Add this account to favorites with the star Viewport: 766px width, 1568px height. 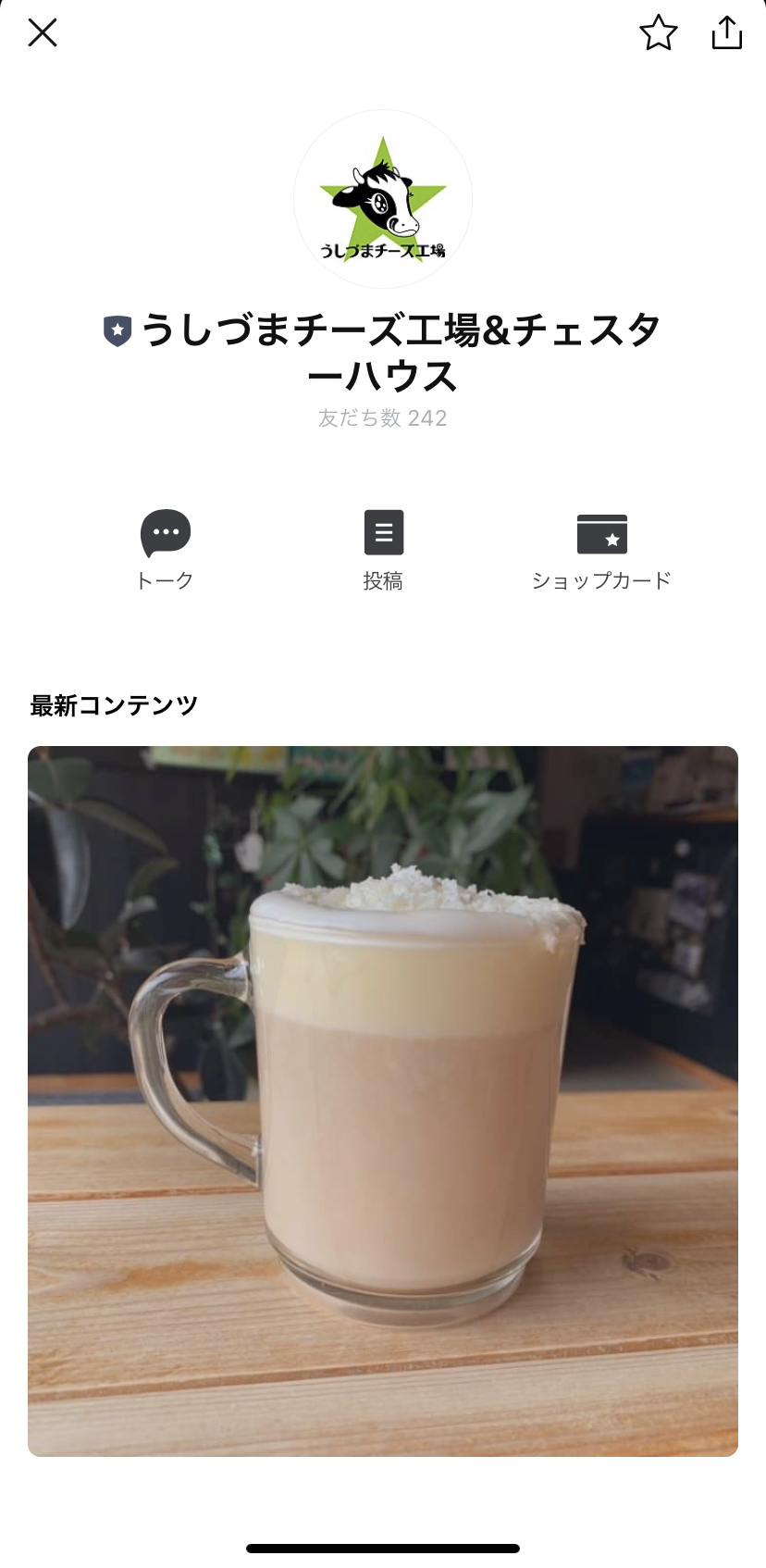click(x=659, y=33)
